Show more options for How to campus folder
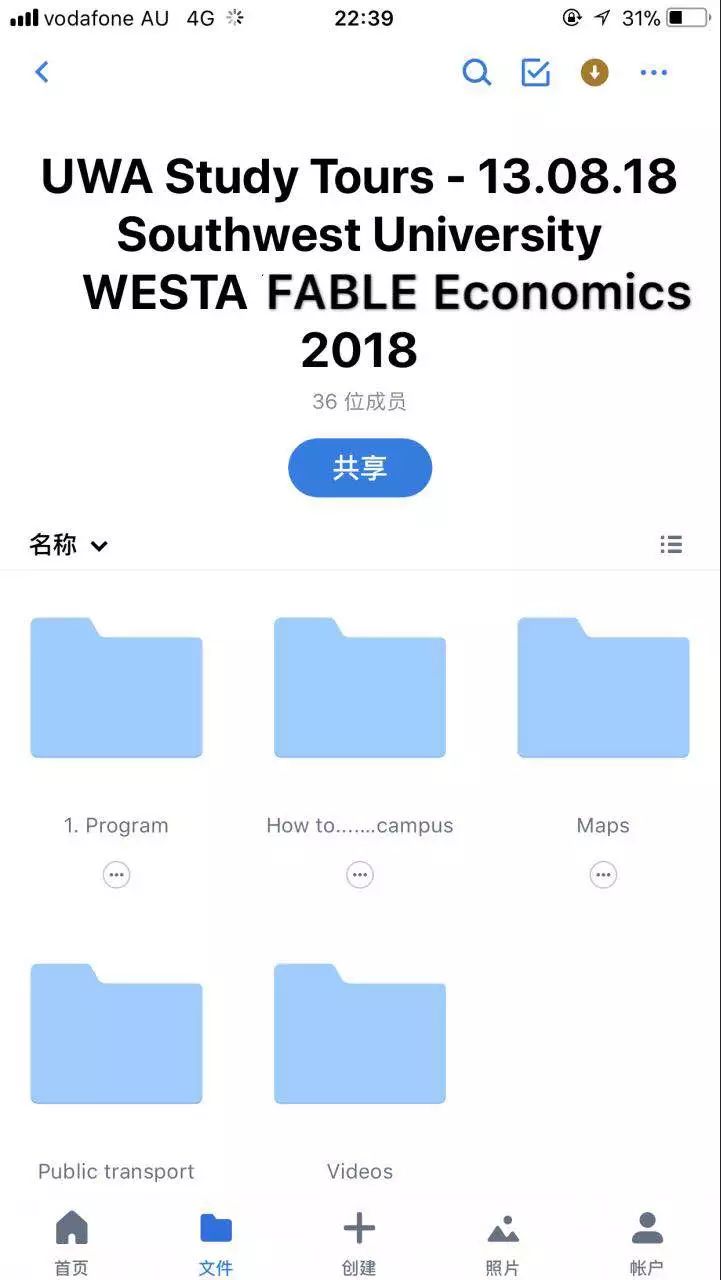The image size is (721, 1280). [360, 875]
